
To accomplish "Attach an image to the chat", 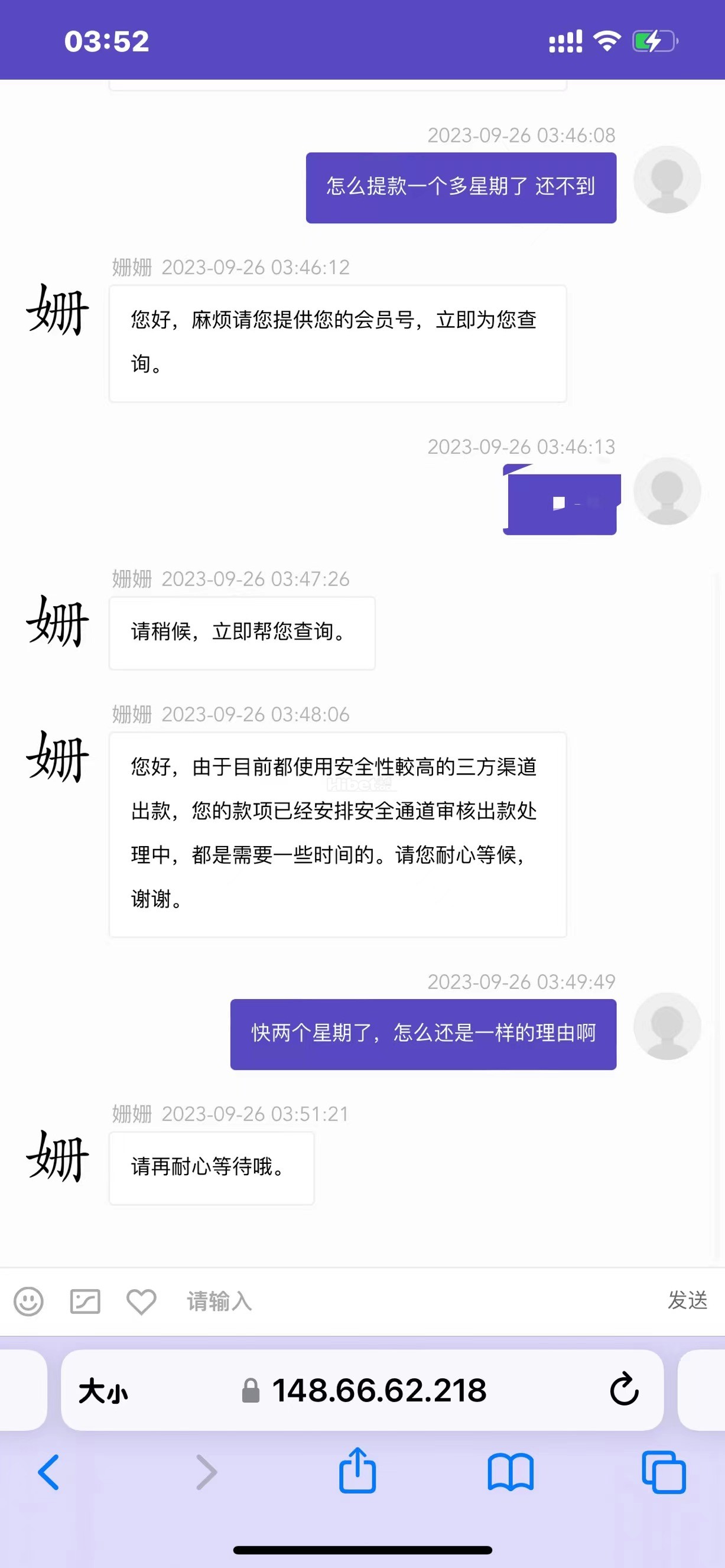I will coord(85,1302).
